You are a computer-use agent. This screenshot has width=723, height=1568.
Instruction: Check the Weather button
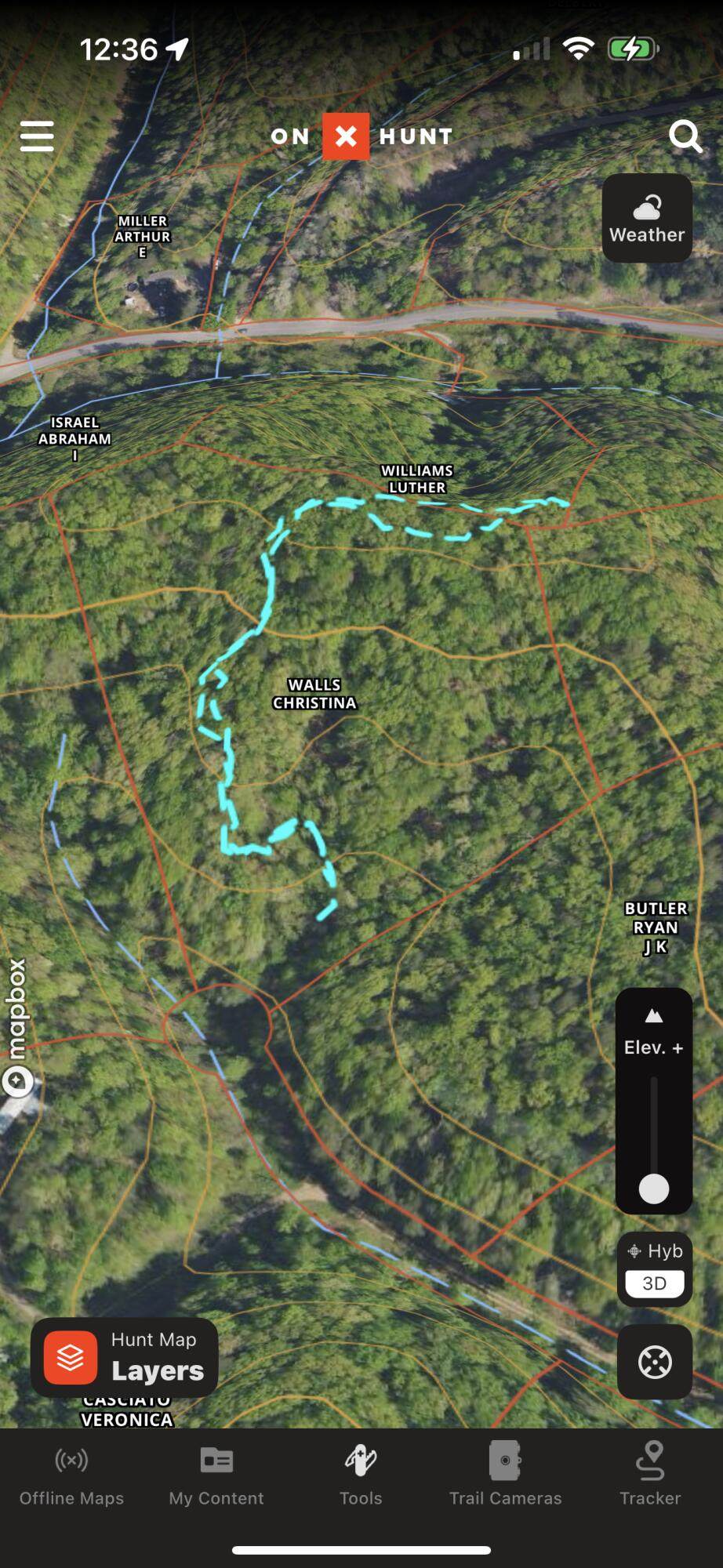(647, 218)
